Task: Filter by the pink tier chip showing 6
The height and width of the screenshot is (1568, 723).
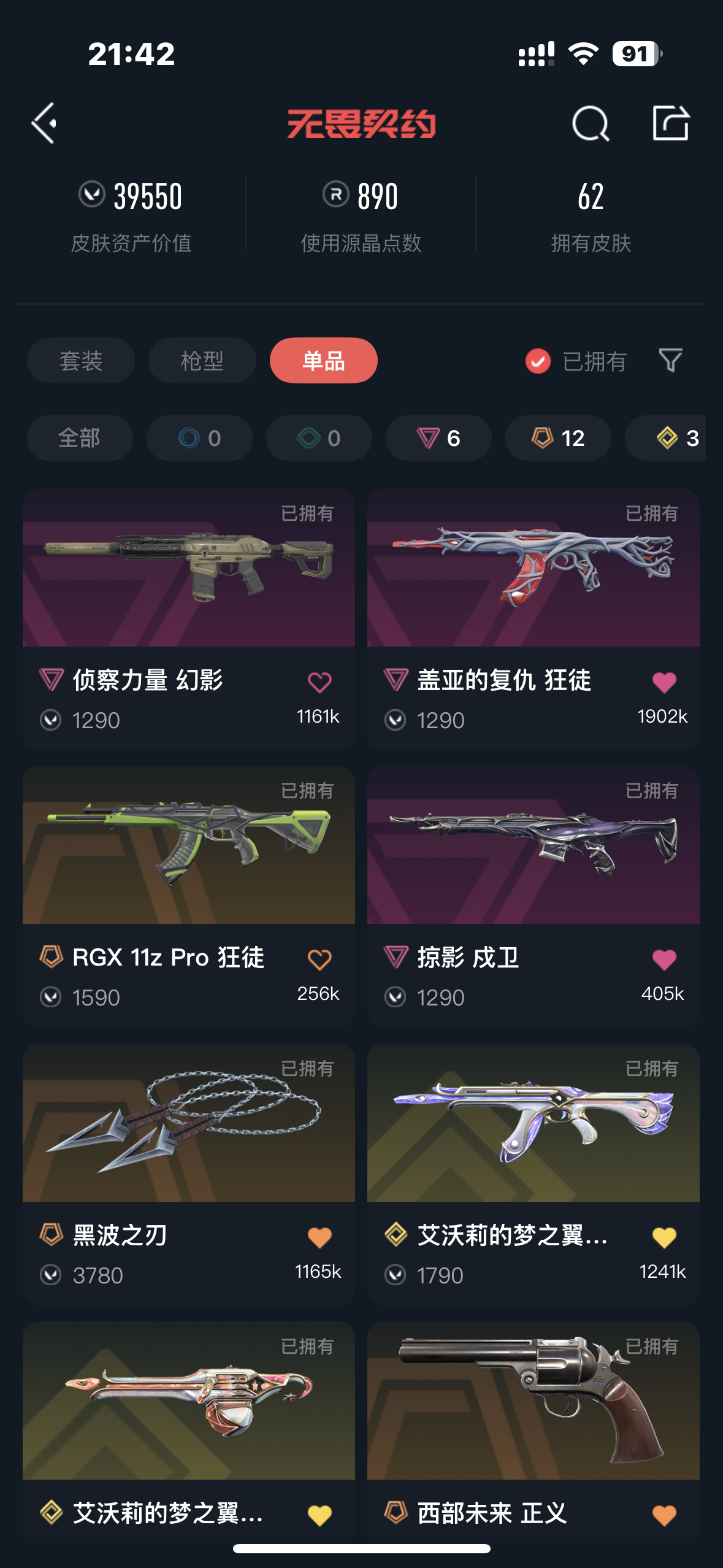Action: point(438,438)
